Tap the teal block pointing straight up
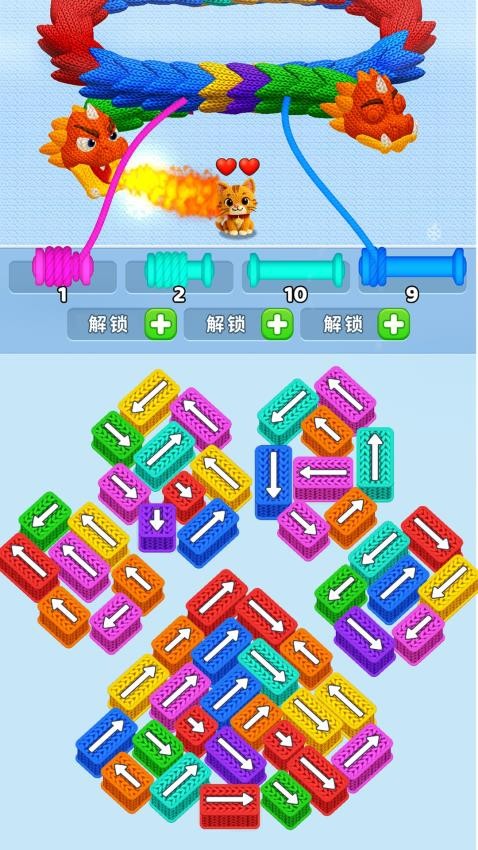The height and width of the screenshot is (850, 478). click(x=375, y=463)
